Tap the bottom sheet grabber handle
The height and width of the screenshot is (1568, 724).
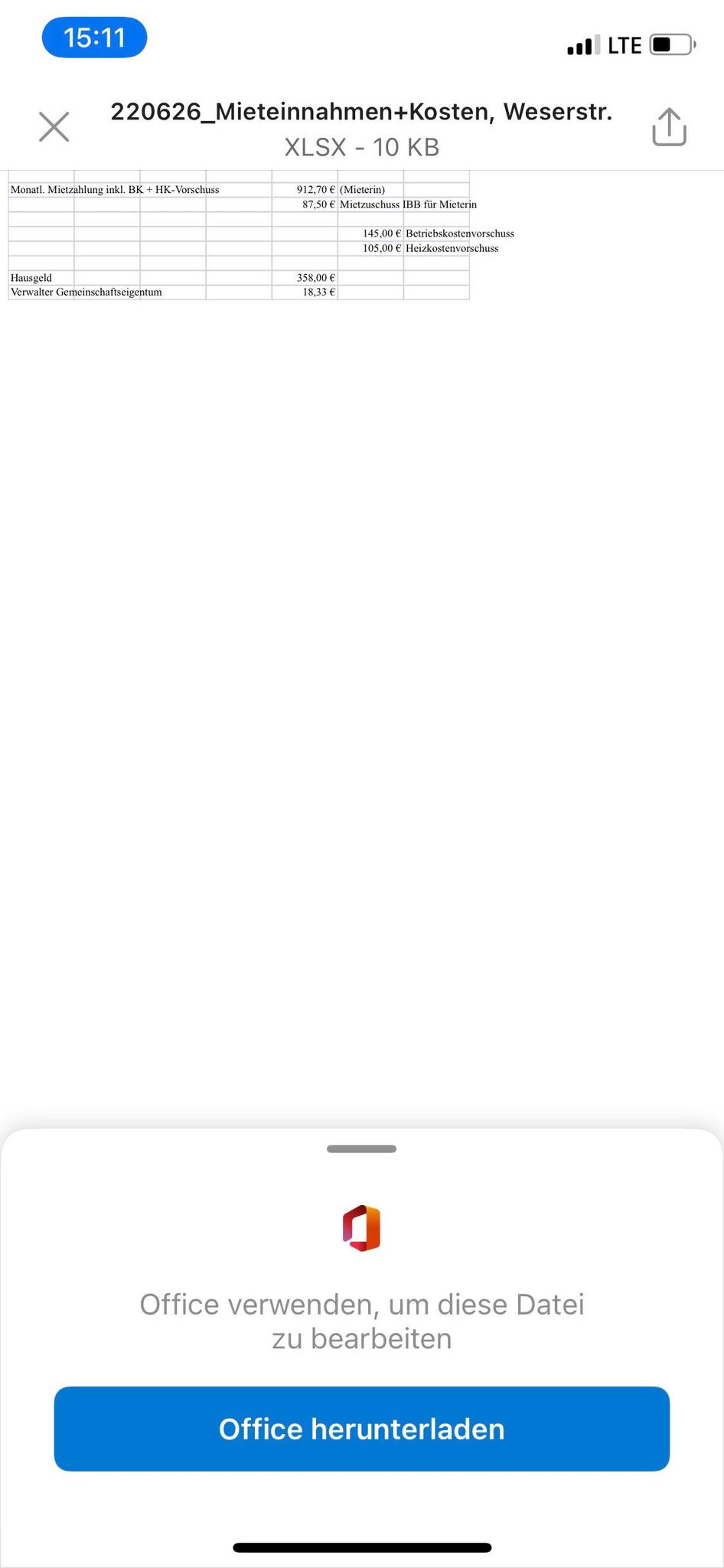[361, 1148]
